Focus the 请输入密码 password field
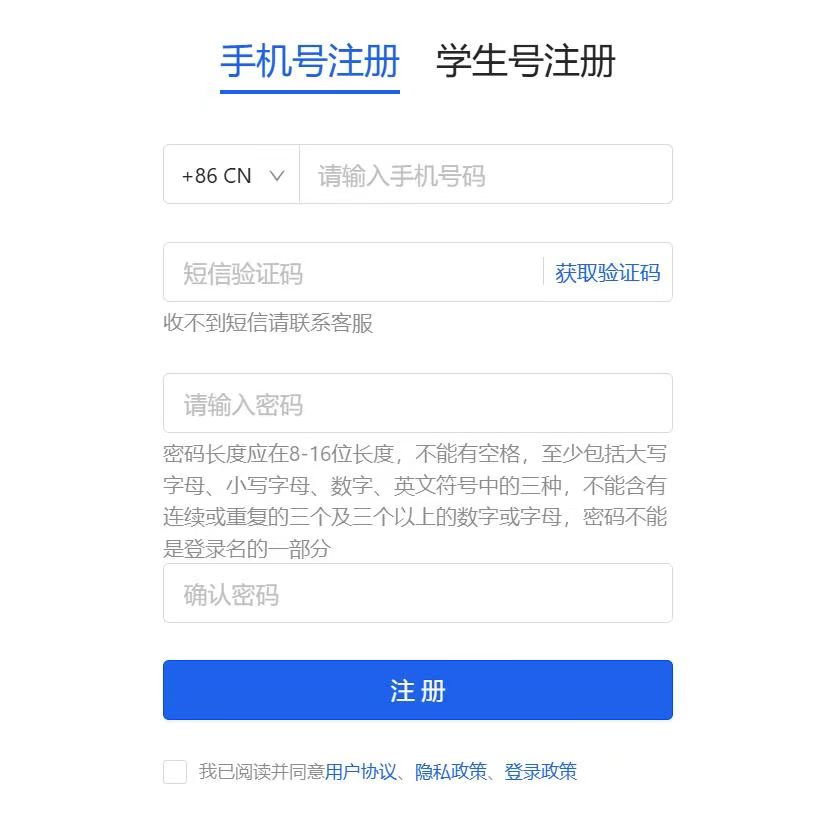Screen dimensions: 836x818 tap(417, 404)
